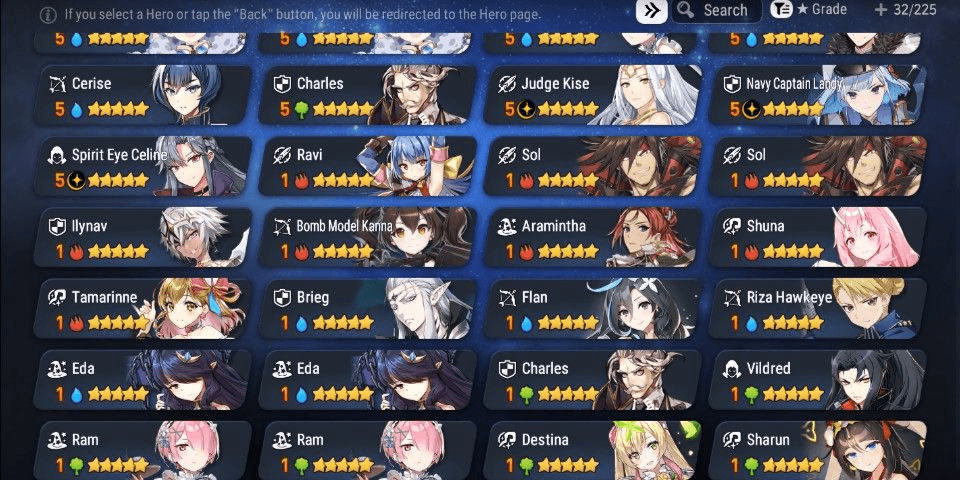960x480 pixels.
Task: Select hero Judge Kise
Action: click(595, 95)
